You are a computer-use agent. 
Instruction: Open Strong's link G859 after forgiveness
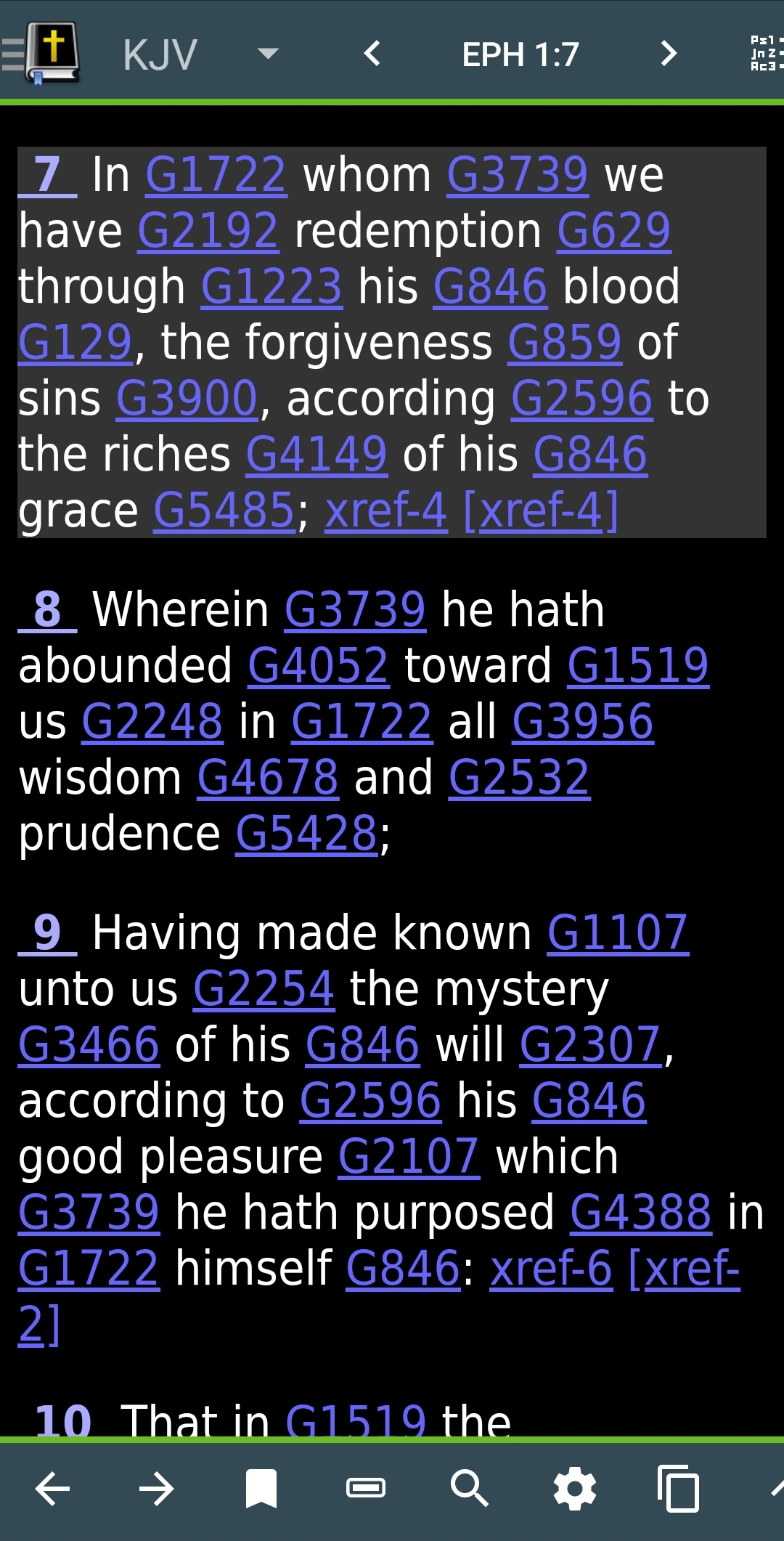click(564, 343)
